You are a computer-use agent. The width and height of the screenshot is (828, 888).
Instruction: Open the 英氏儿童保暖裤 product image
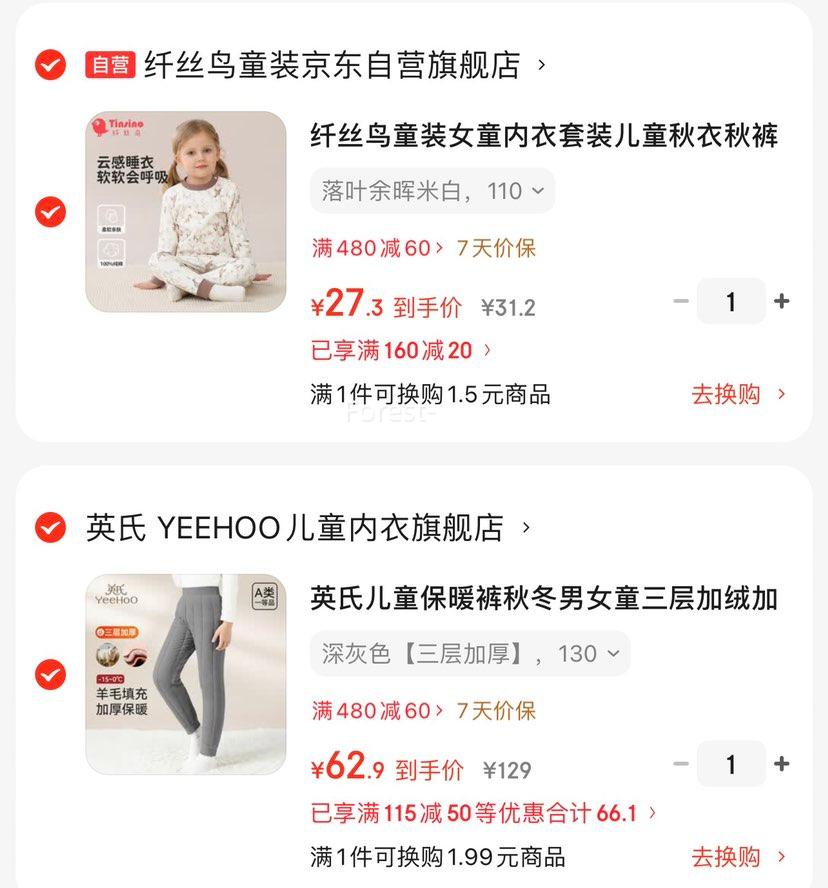click(186, 675)
